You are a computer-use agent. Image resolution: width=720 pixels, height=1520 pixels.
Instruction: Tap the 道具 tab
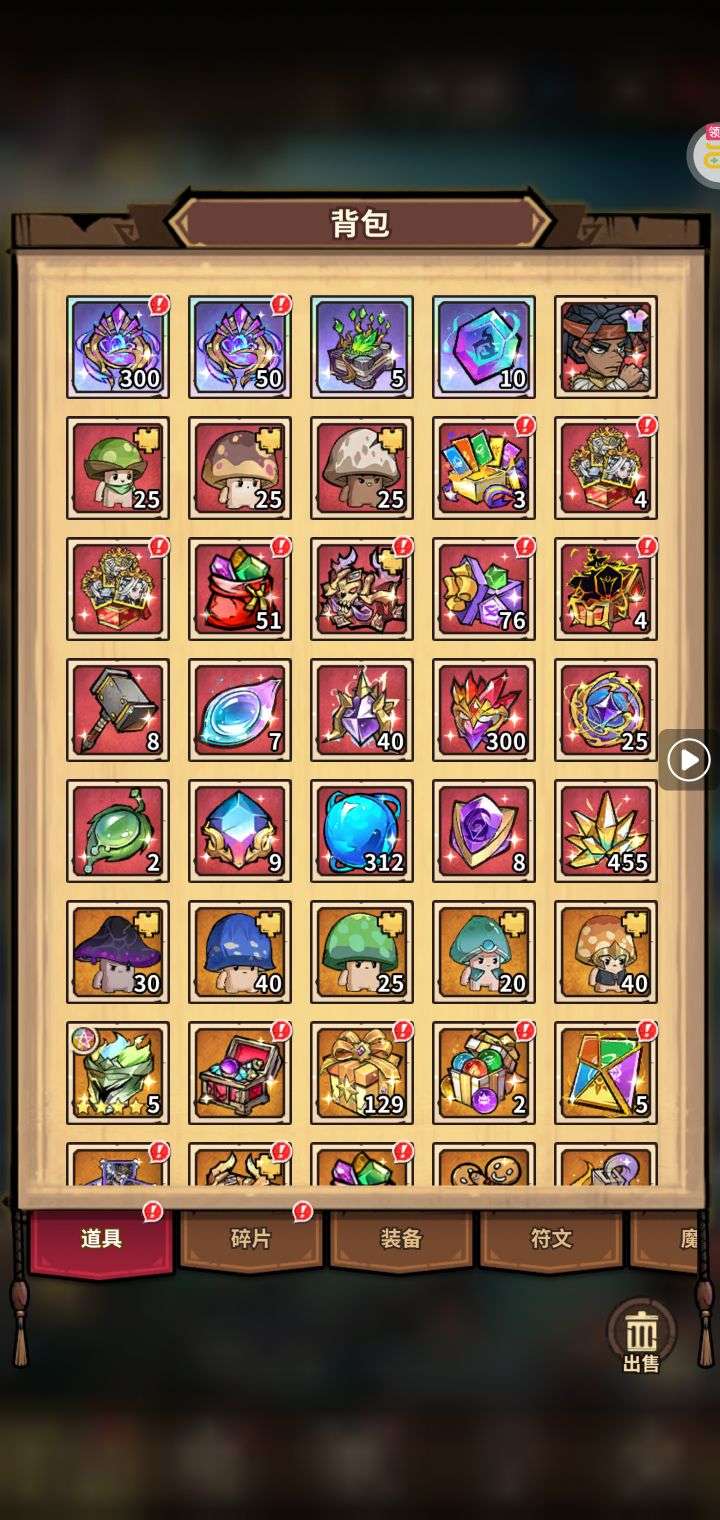(101, 1240)
